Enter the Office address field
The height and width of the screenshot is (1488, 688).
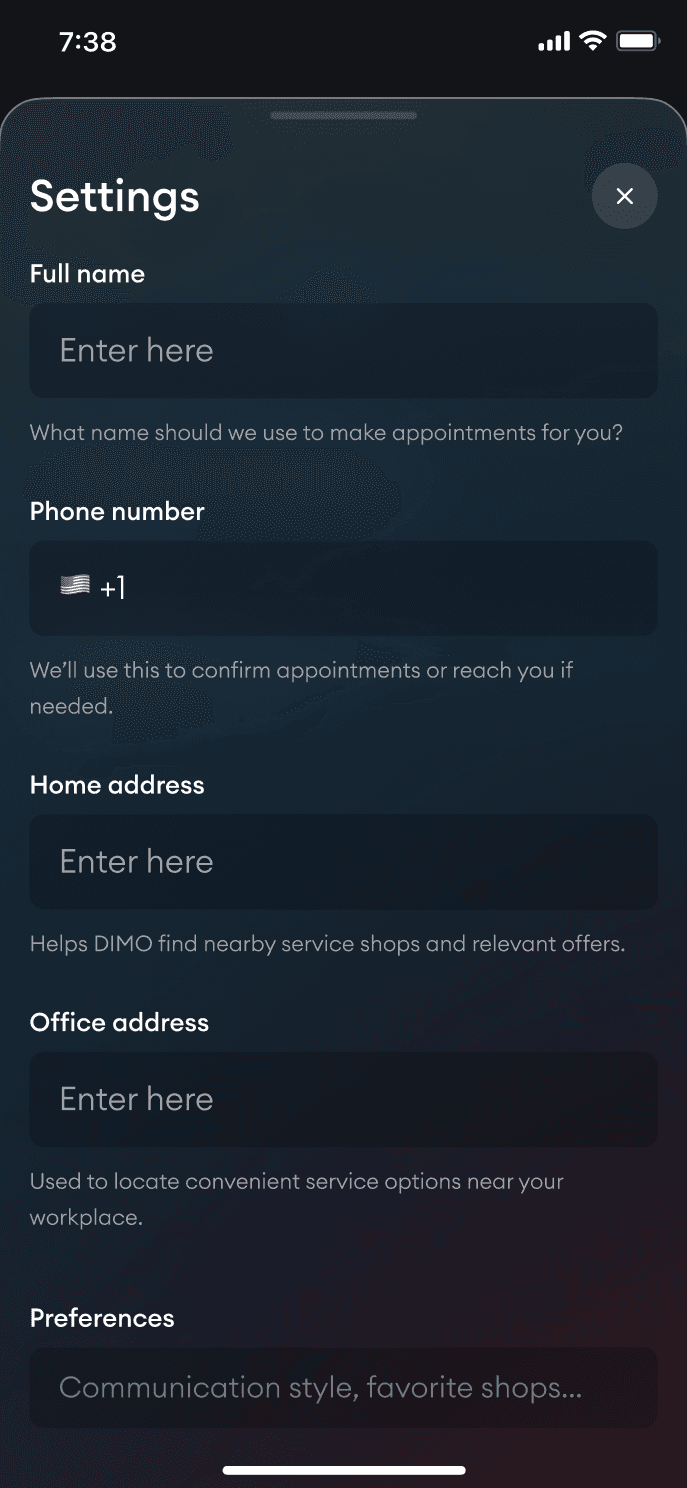tap(343, 1099)
